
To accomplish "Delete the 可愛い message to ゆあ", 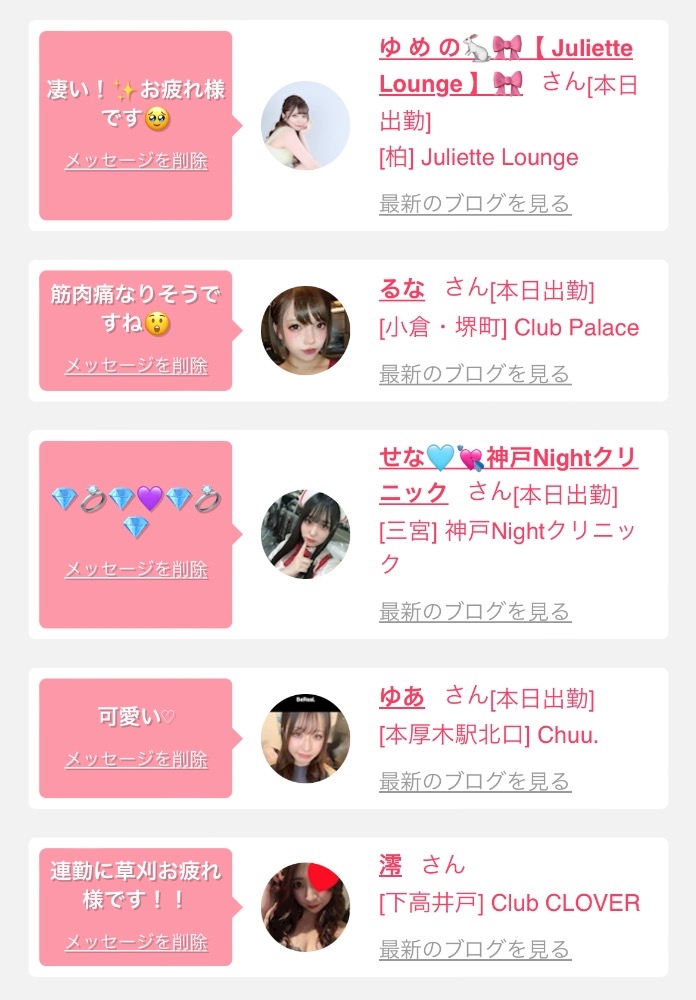I will tap(136, 760).
